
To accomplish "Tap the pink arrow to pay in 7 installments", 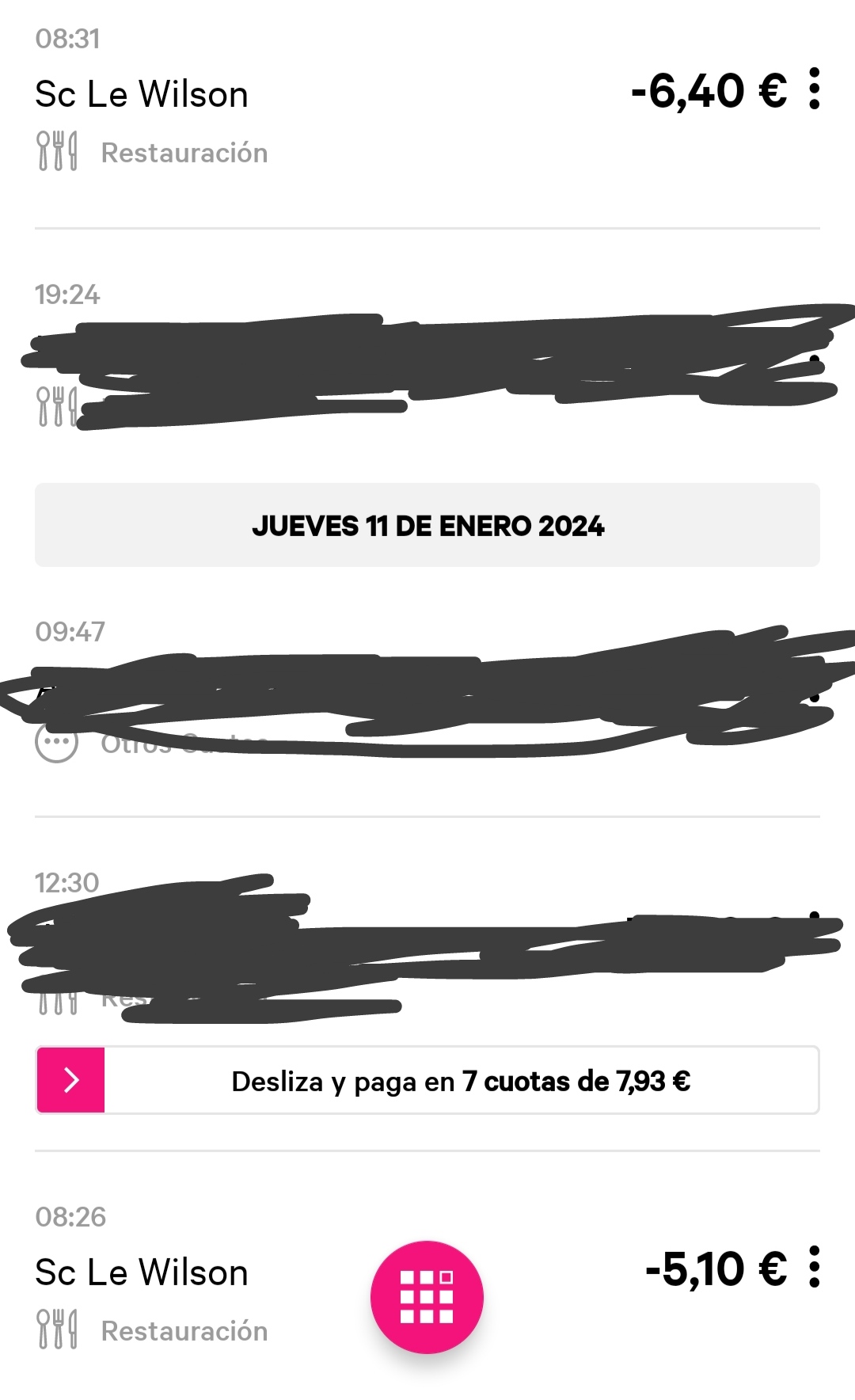I will (x=70, y=1080).
